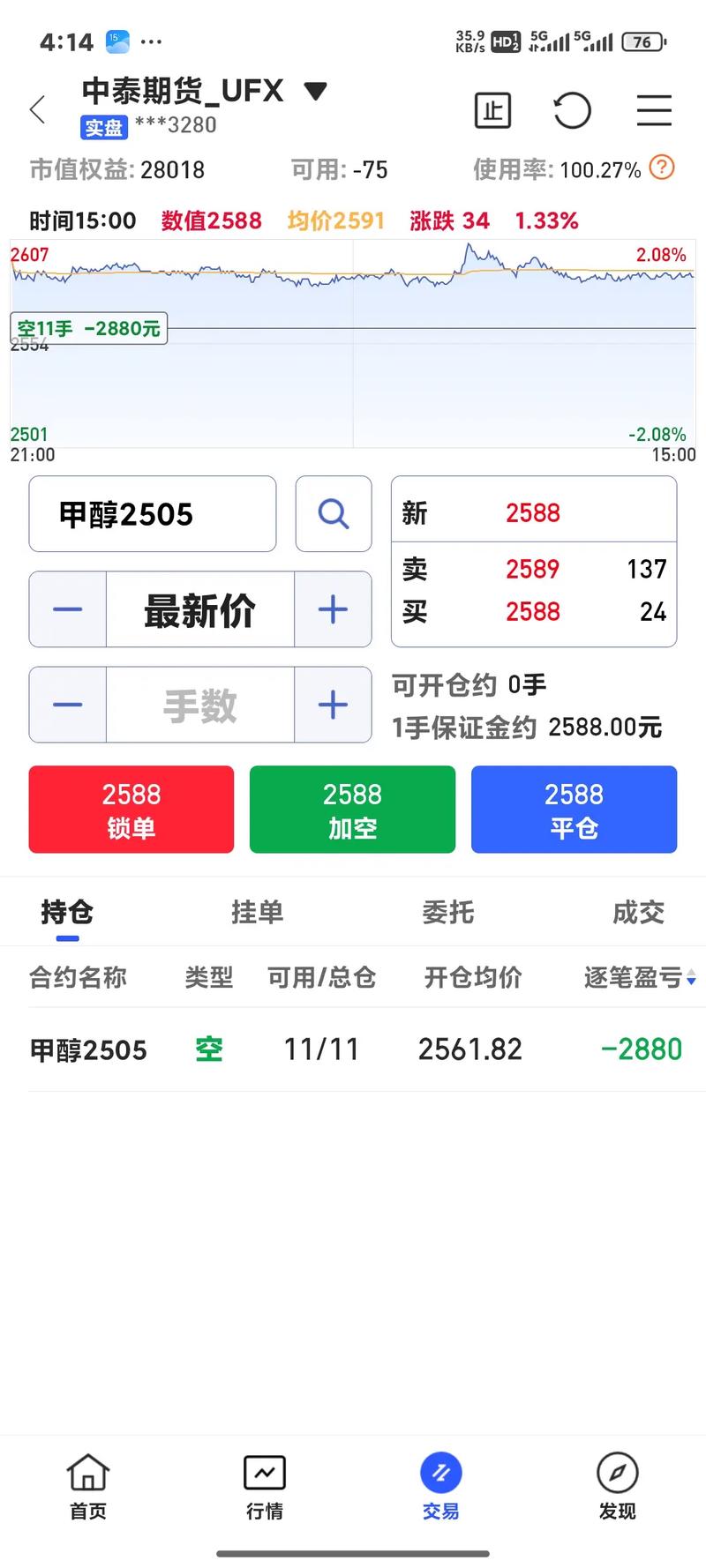The image size is (706, 1568).
Task: Tap the 手数 quantity input field
Action: click(199, 705)
